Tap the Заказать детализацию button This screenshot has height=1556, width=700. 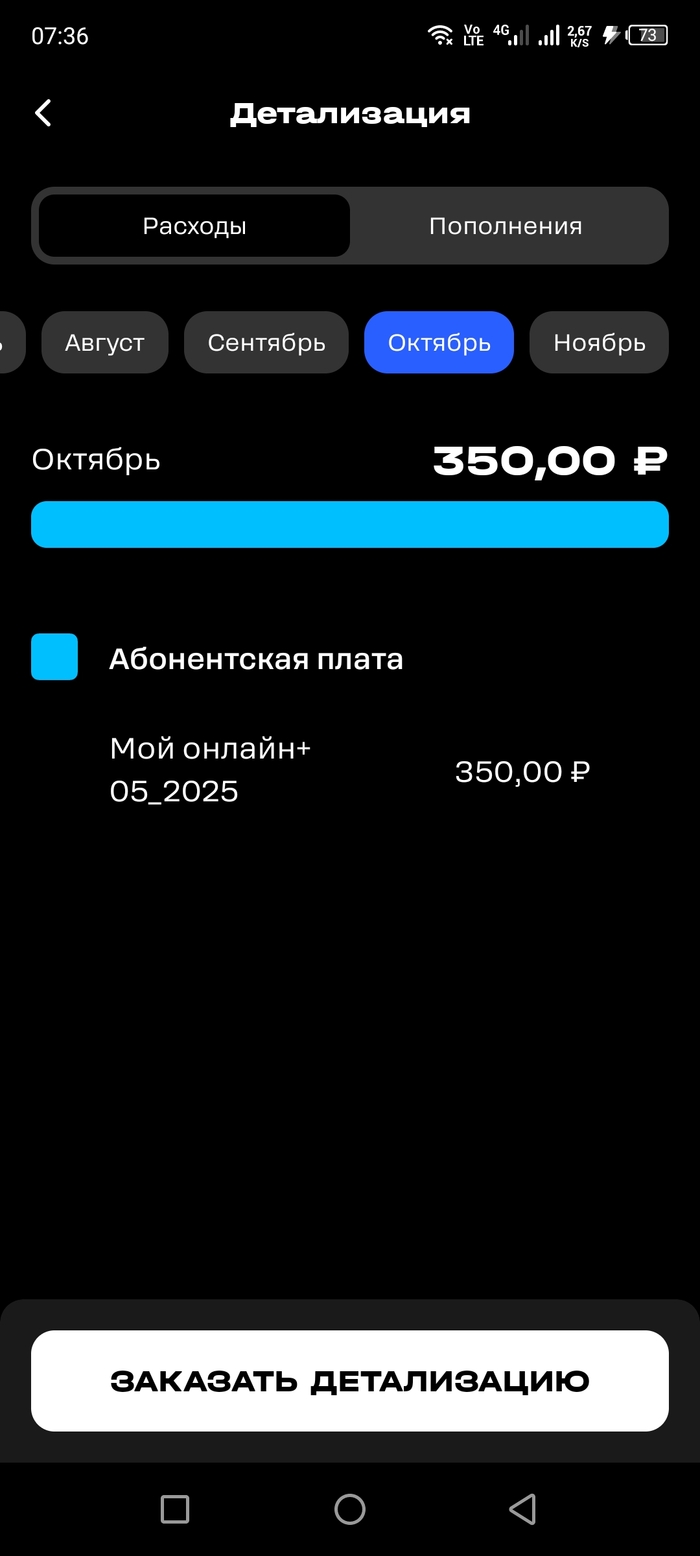click(350, 1381)
